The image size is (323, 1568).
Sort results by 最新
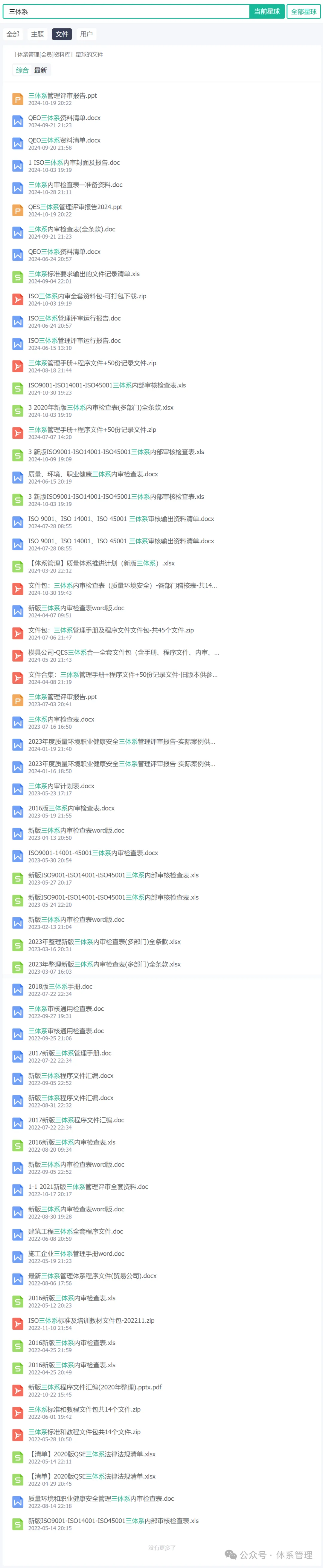click(40, 70)
